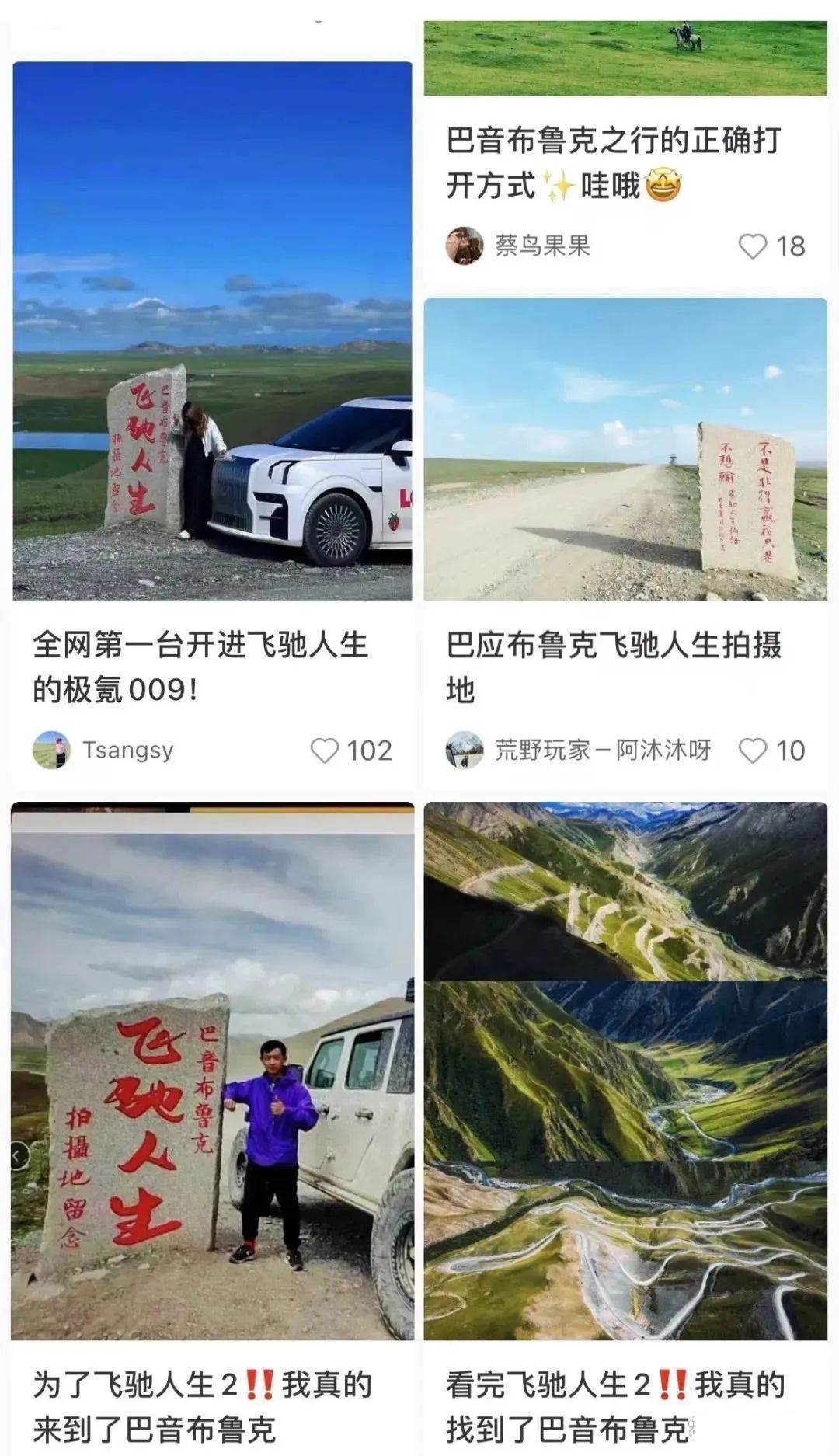Open the 看完飞驰人生2 我真的找到了巴音布鲁克 post
839x1456 pixels.
coord(625,1071)
